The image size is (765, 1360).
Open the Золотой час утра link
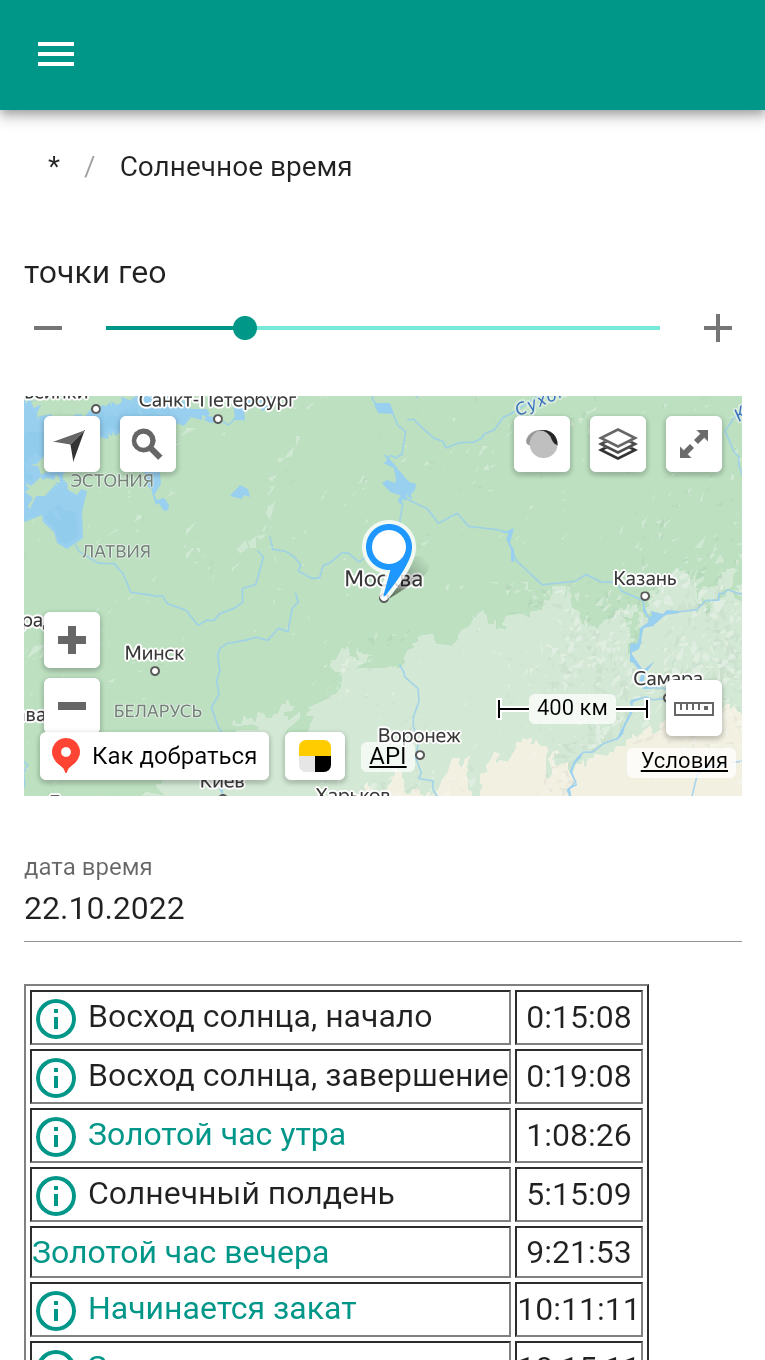click(217, 1135)
